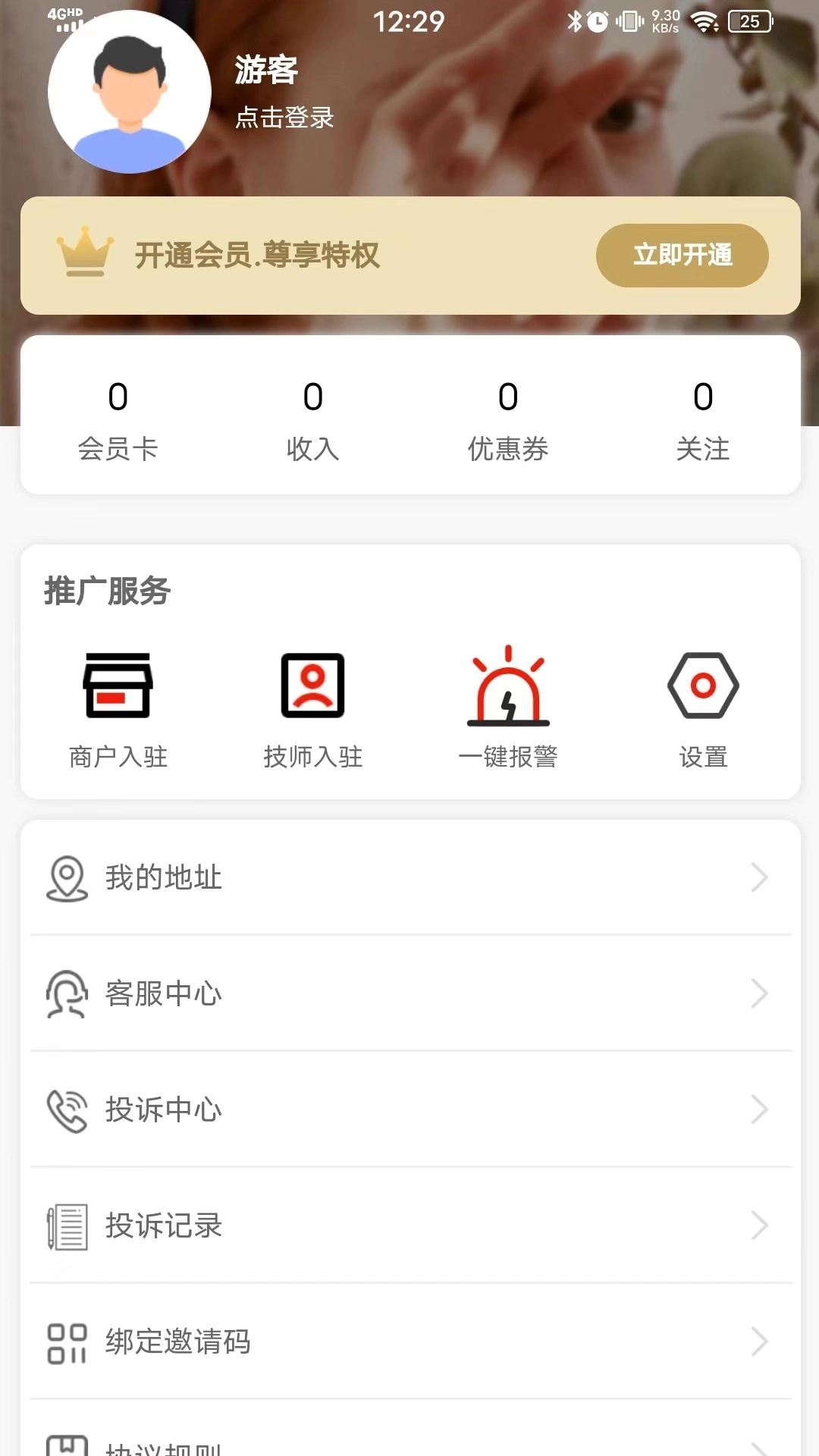Click the 投诉中心 phone icon
The height and width of the screenshot is (1456, 819).
[67, 1110]
